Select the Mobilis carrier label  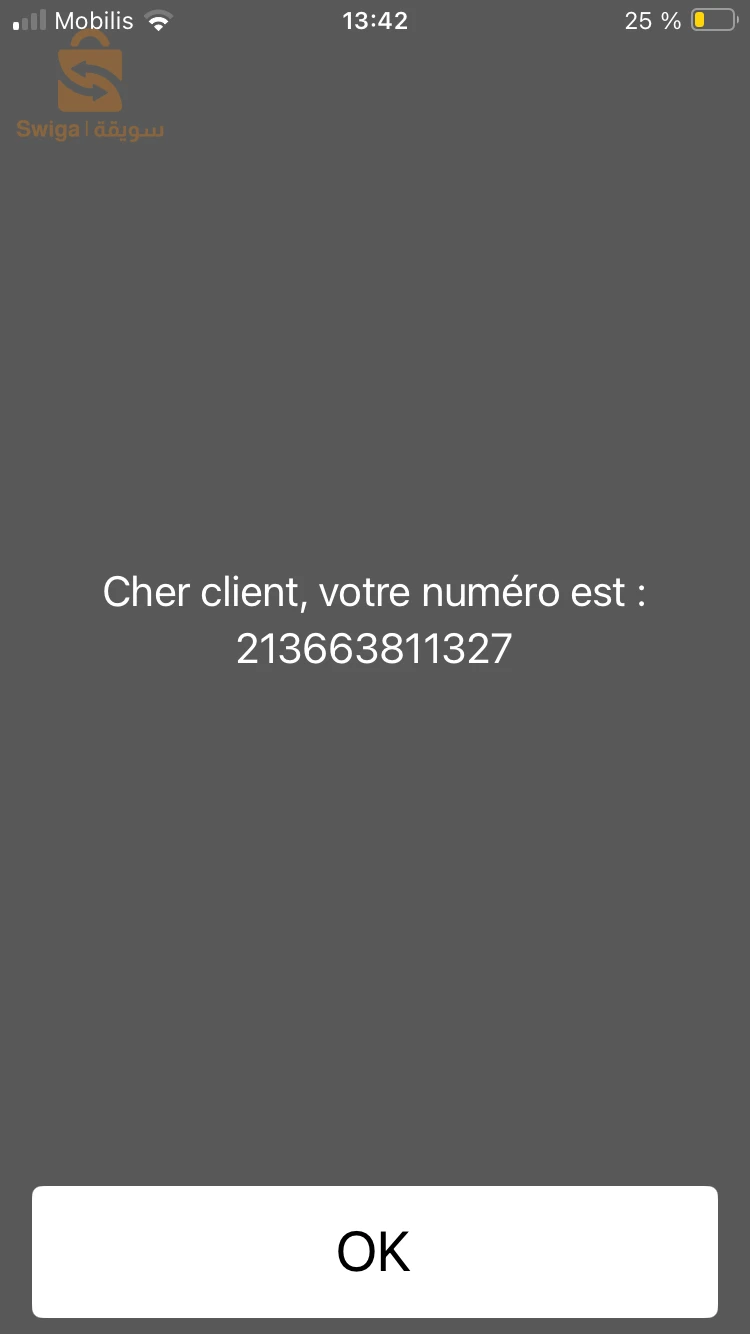coord(95,20)
